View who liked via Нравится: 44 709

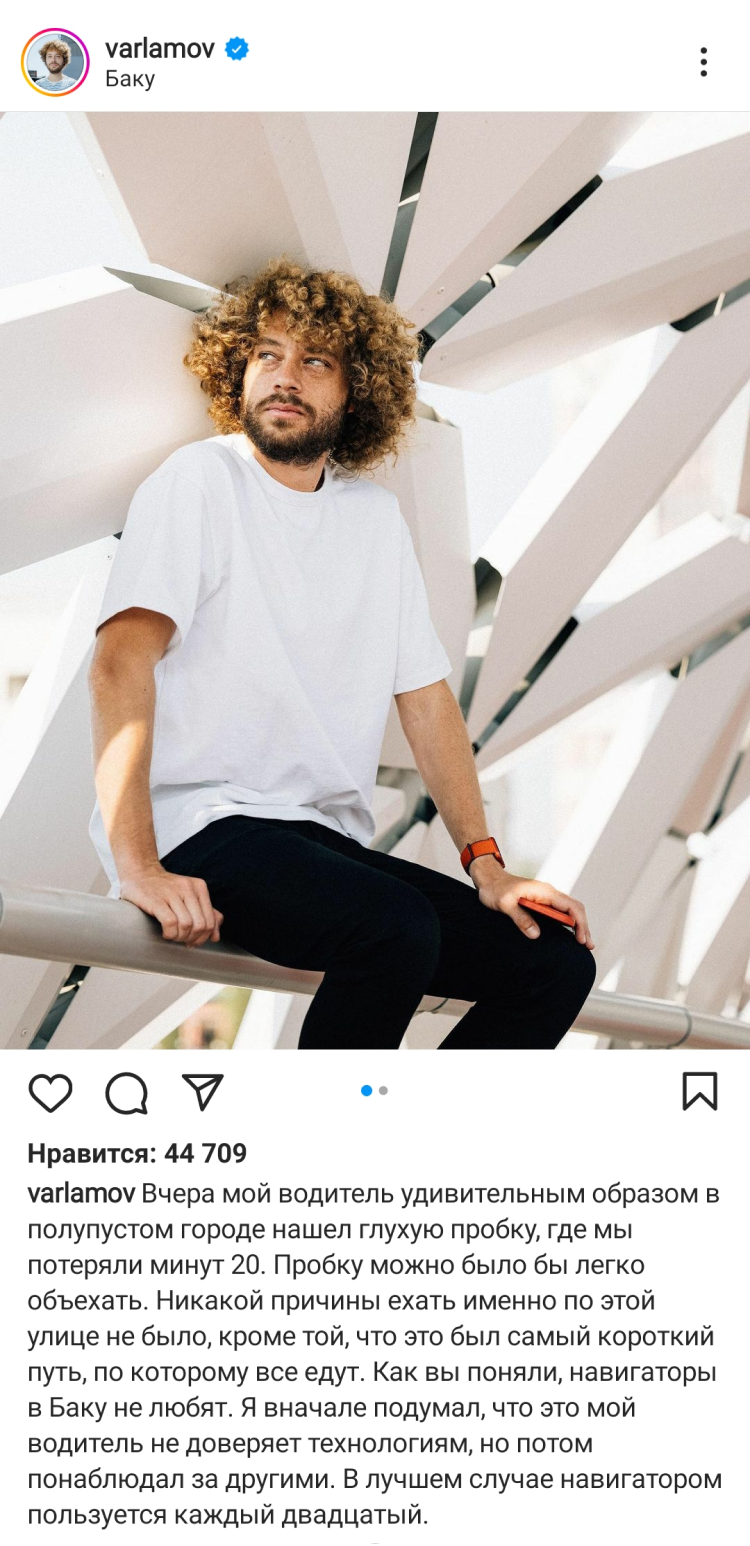click(137, 1153)
